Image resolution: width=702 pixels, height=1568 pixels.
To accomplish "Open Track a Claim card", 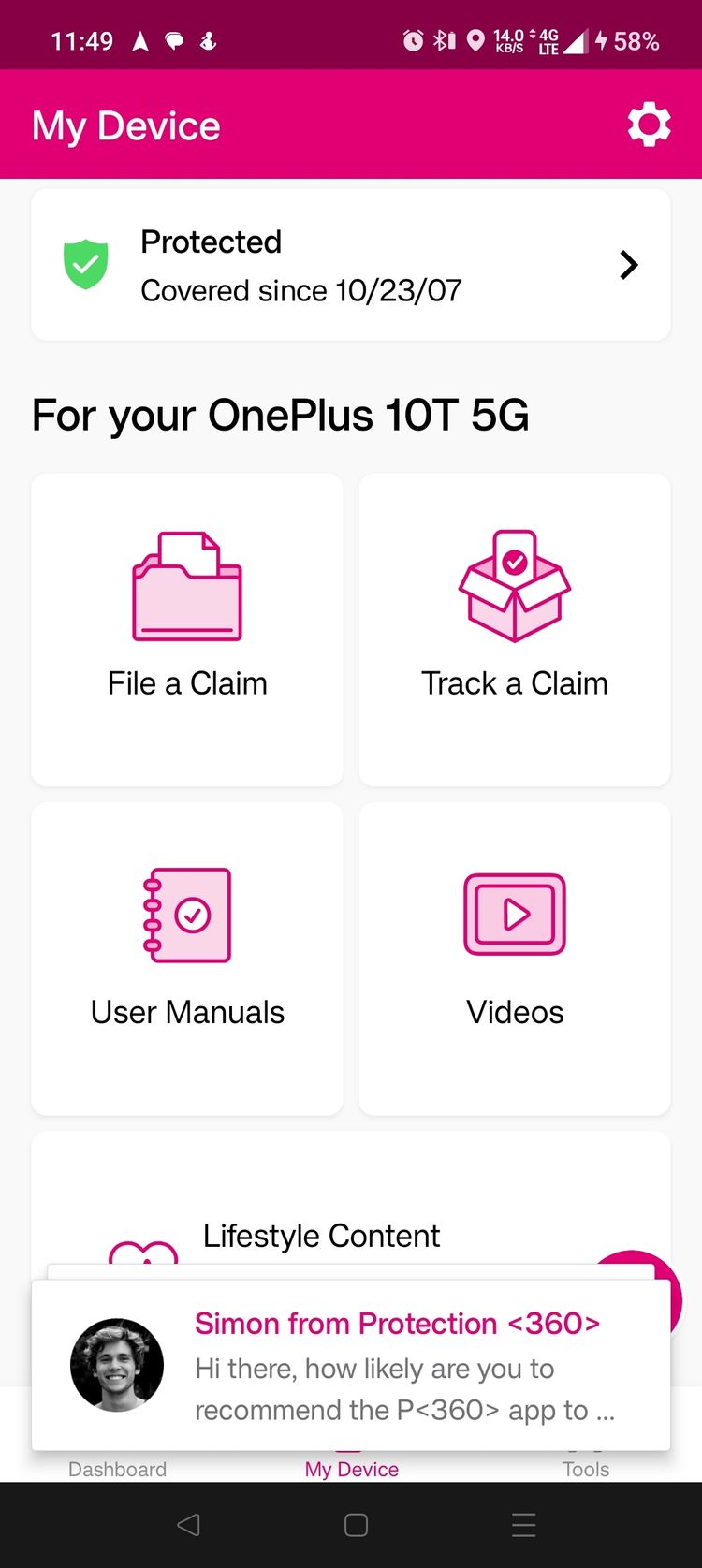I will point(515,629).
